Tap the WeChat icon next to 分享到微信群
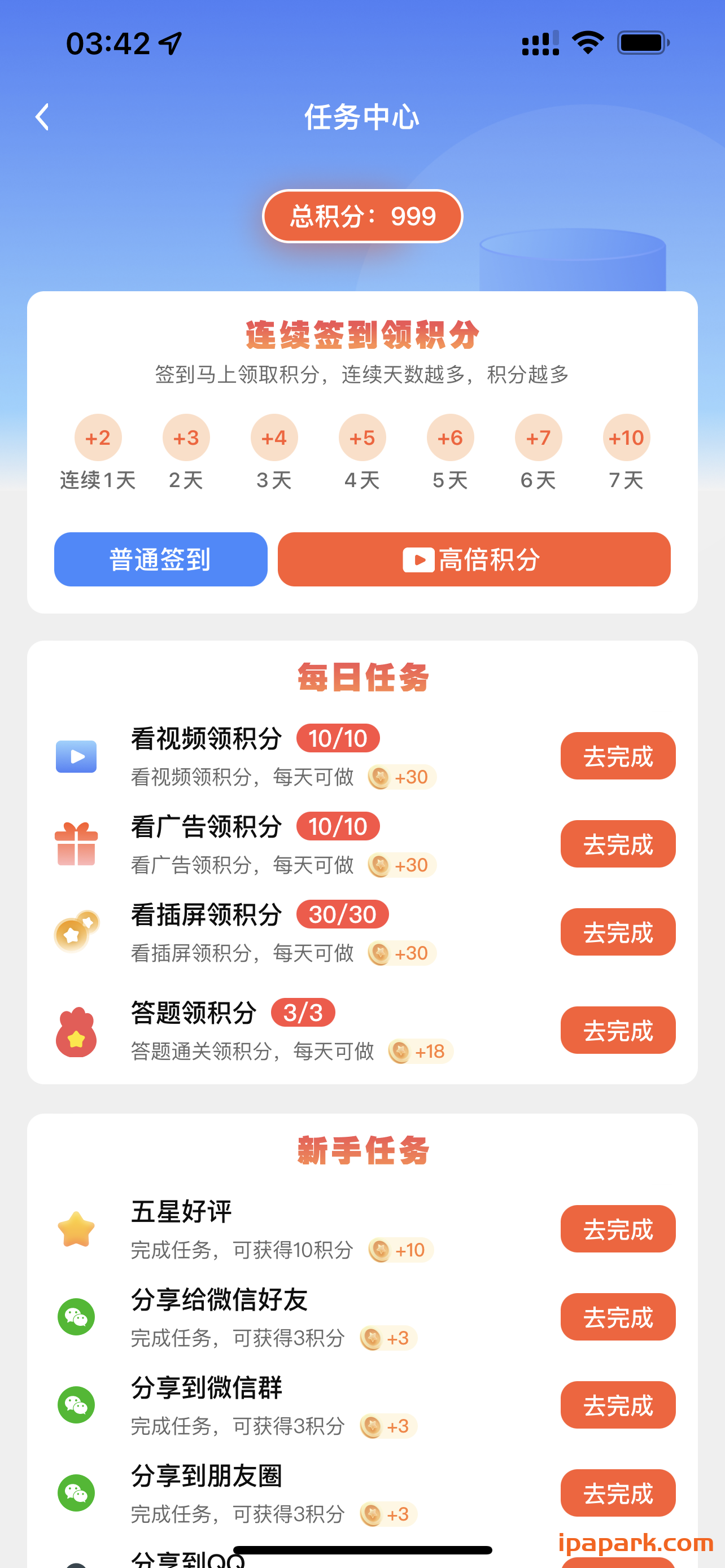Image resolution: width=725 pixels, height=1568 pixels. pos(76,1405)
